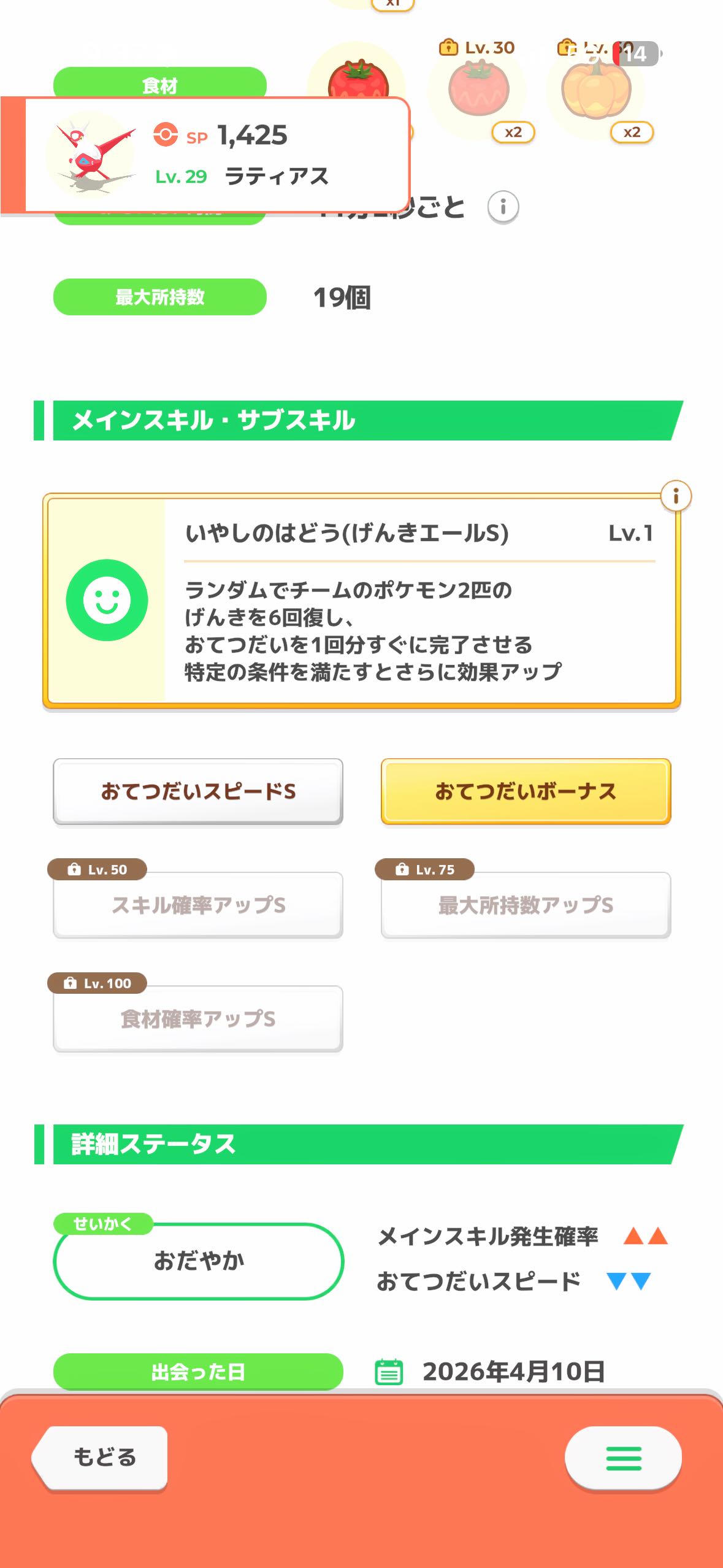
Task: Open the green hamburger menu button
Action: click(x=622, y=1458)
